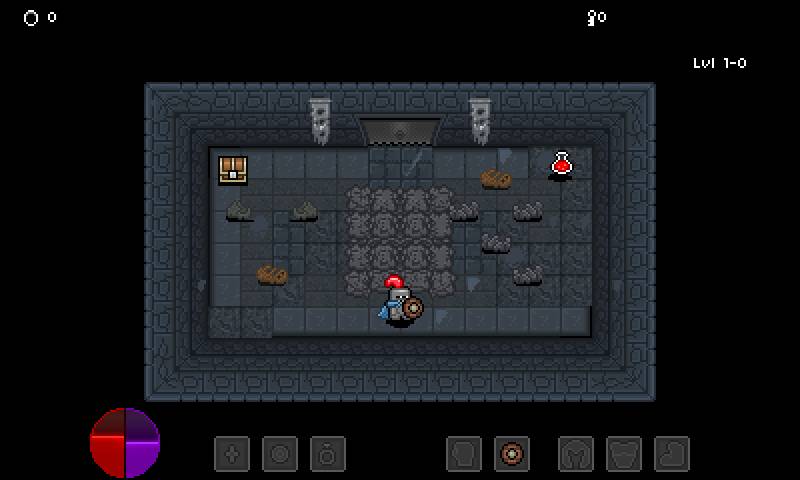Select the ring equipment slot
Viewport: 800px width, 480px height.
click(327, 454)
